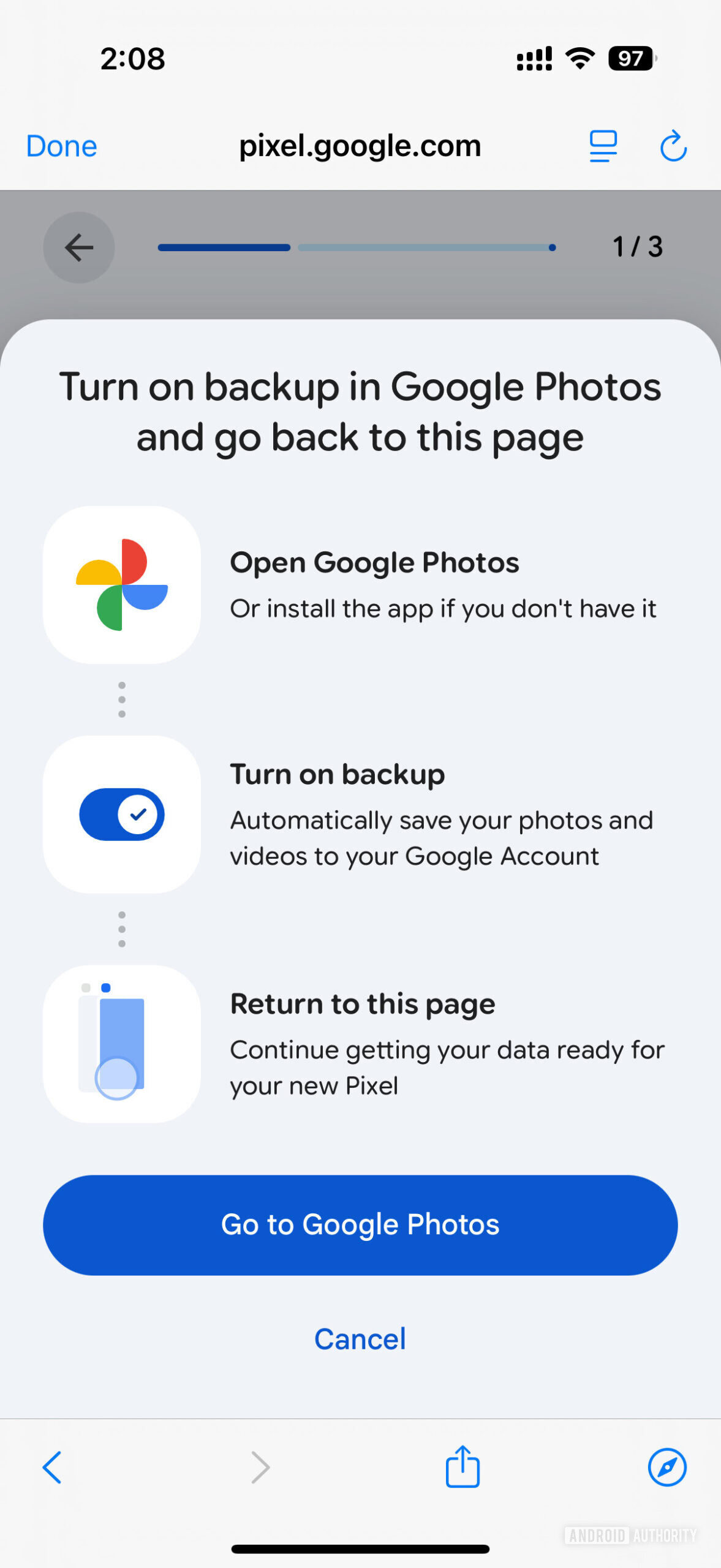The image size is (721, 1568).
Task: Share this page via the share icon
Action: 462,1466
